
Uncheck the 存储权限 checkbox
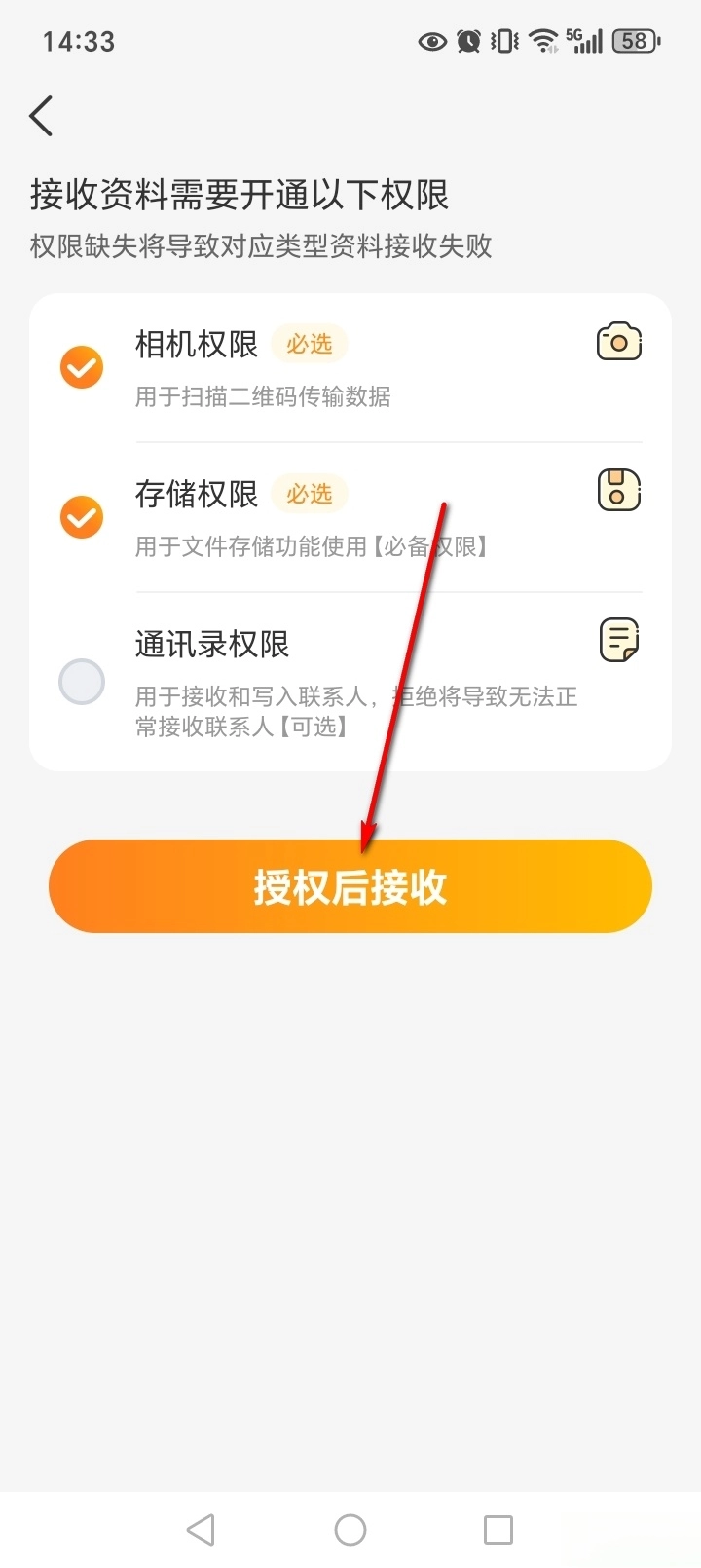point(82,516)
